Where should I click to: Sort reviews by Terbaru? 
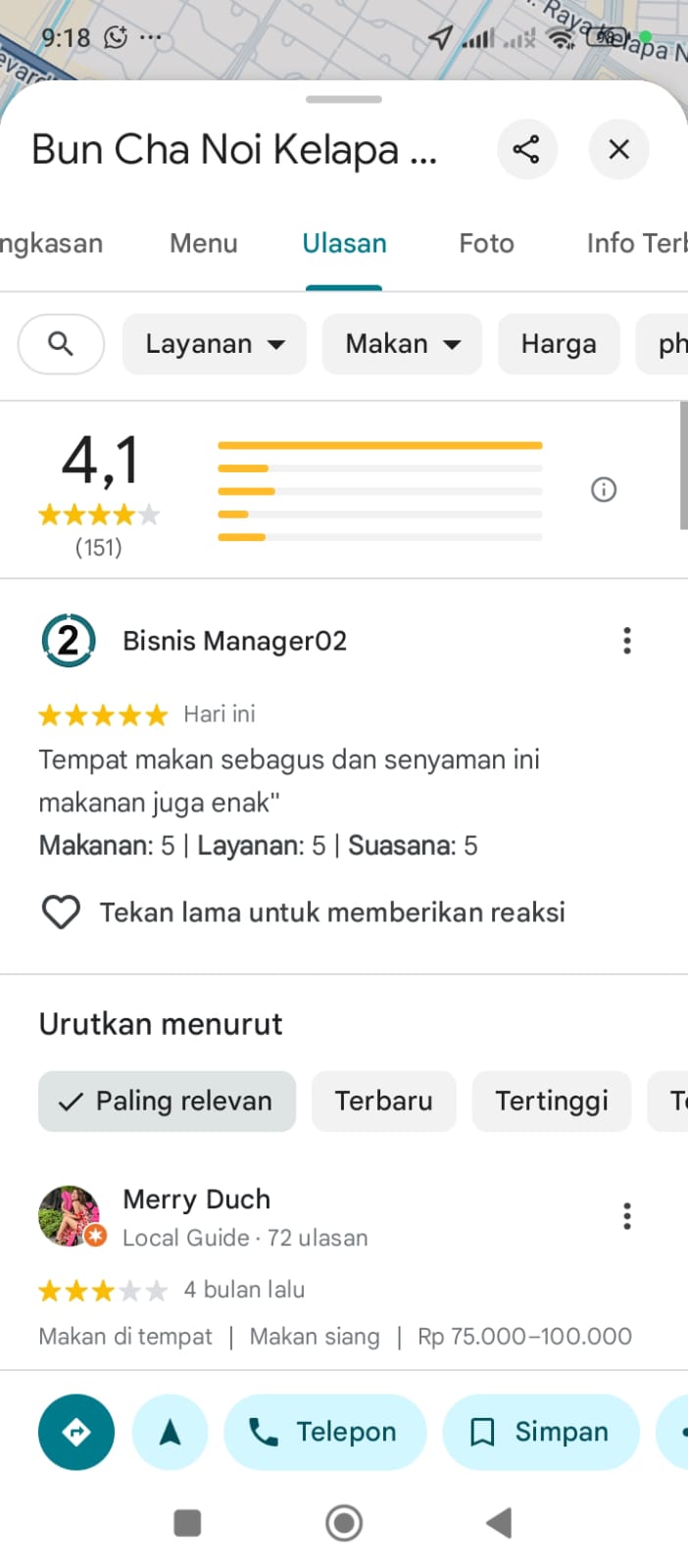point(384,1101)
